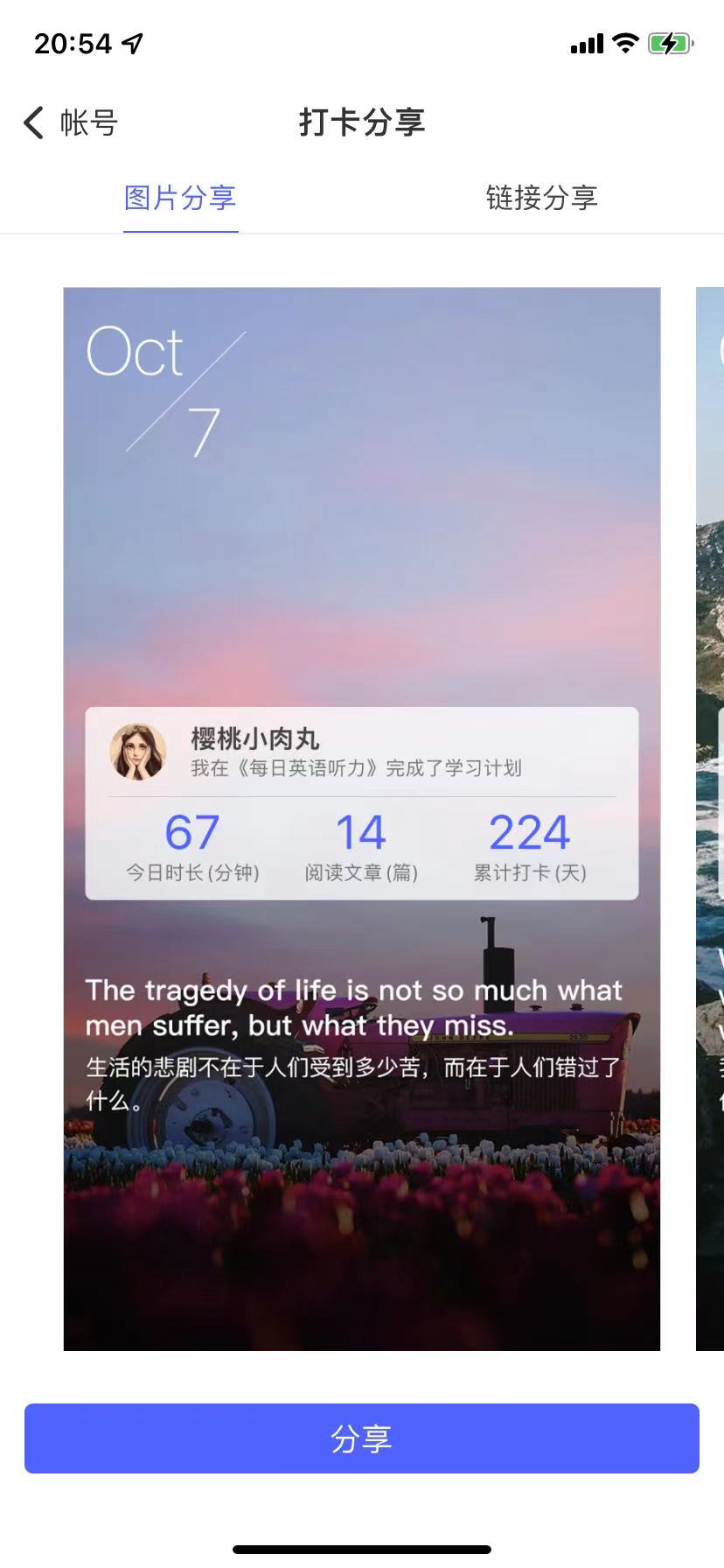The height and width of the screenshot is (1568, 724).
Task: Go back to the 帐号 page
Action: pyautogui.click(x=71, y=122)
